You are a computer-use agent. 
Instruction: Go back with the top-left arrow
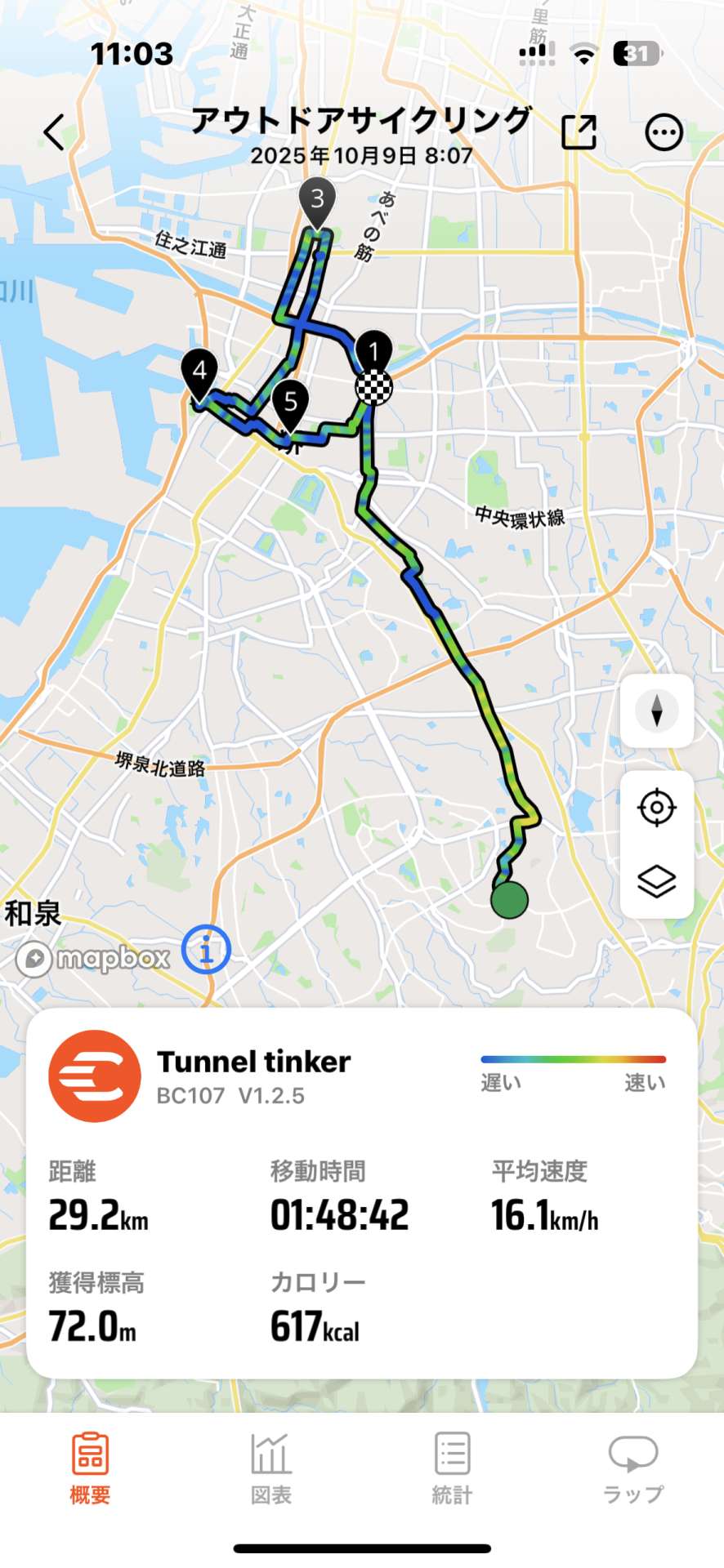tap(54, 132)
